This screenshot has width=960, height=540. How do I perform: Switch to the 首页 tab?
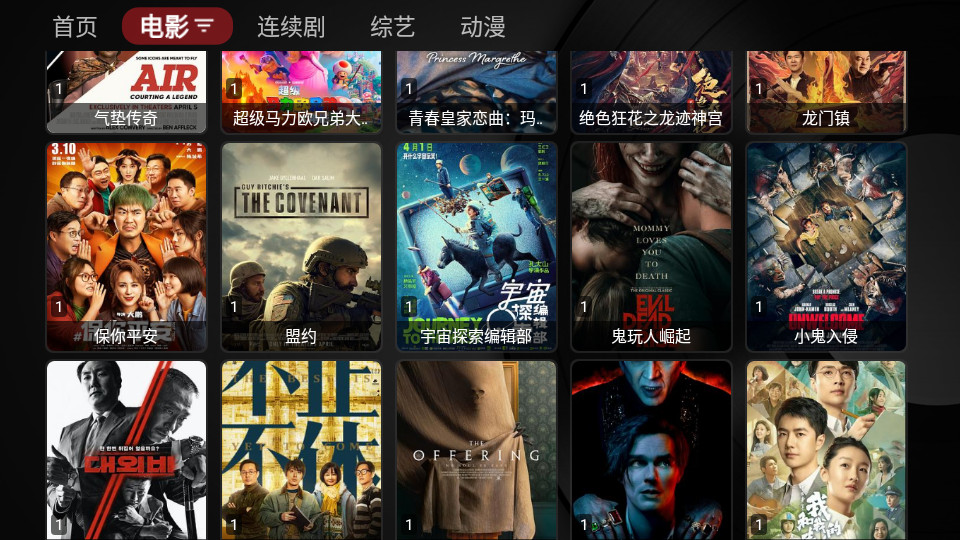click(x=75, y=26)
